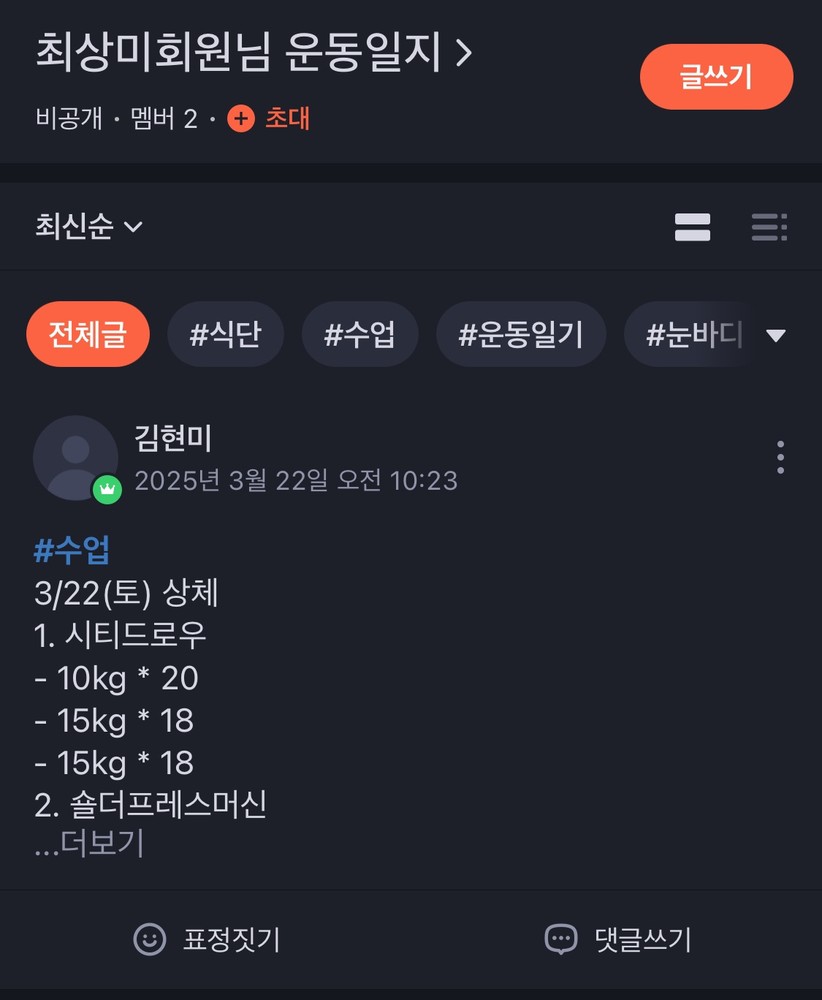The width and height of the screenshot is (822, 1000).
Task: Switch to card view layout
Action: tap(692, 227)
